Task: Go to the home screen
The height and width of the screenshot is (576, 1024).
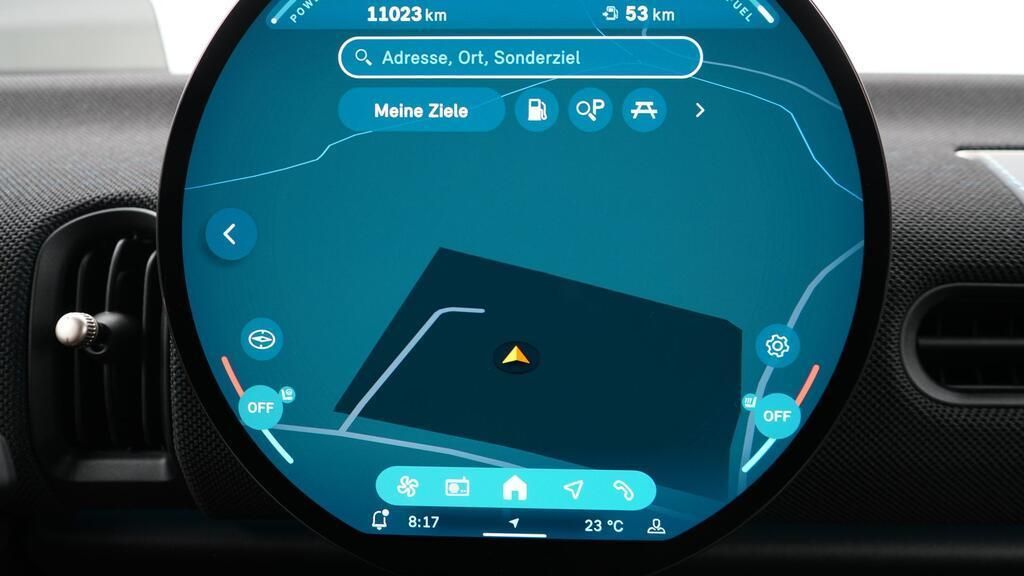Action: [x=515, y=488]
